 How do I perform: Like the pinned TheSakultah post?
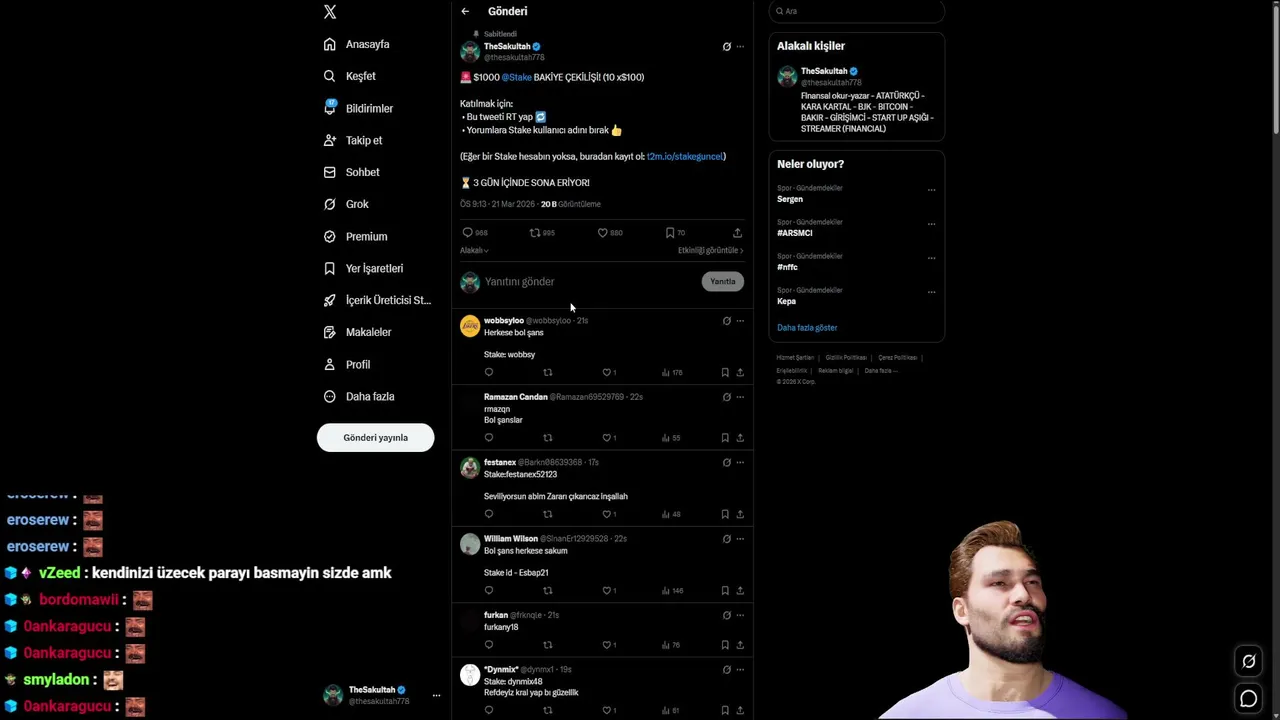tap(603, 232)
